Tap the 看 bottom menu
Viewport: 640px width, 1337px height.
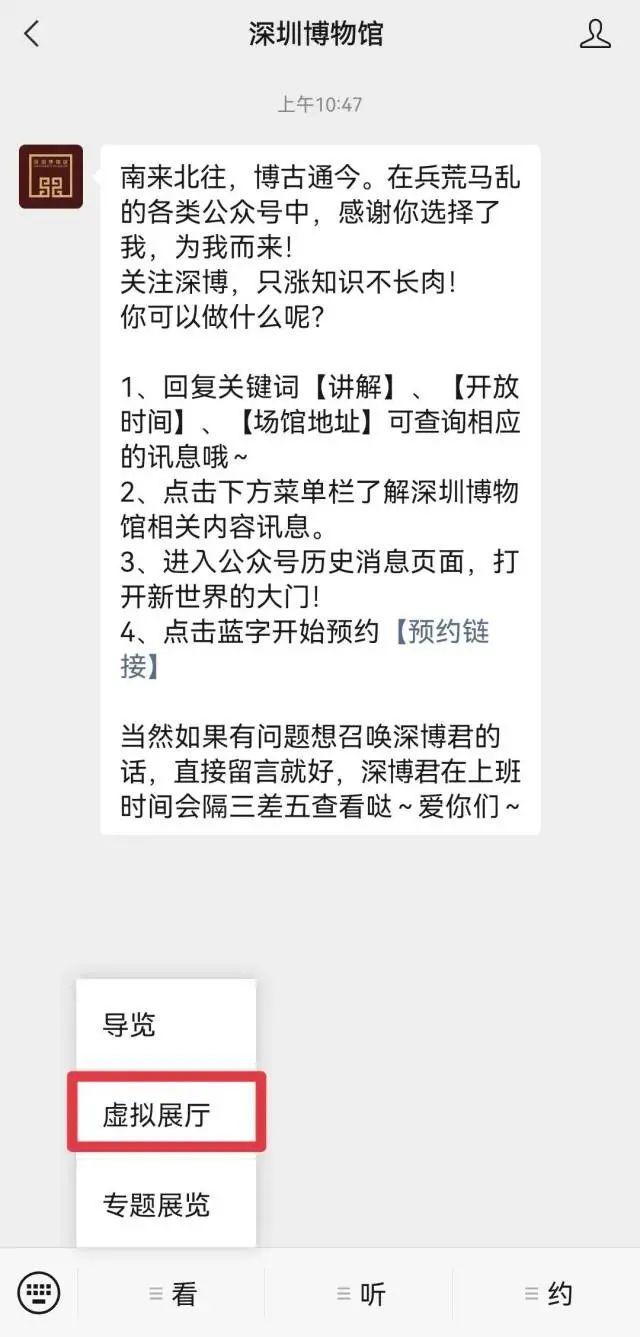(172, 1294)
